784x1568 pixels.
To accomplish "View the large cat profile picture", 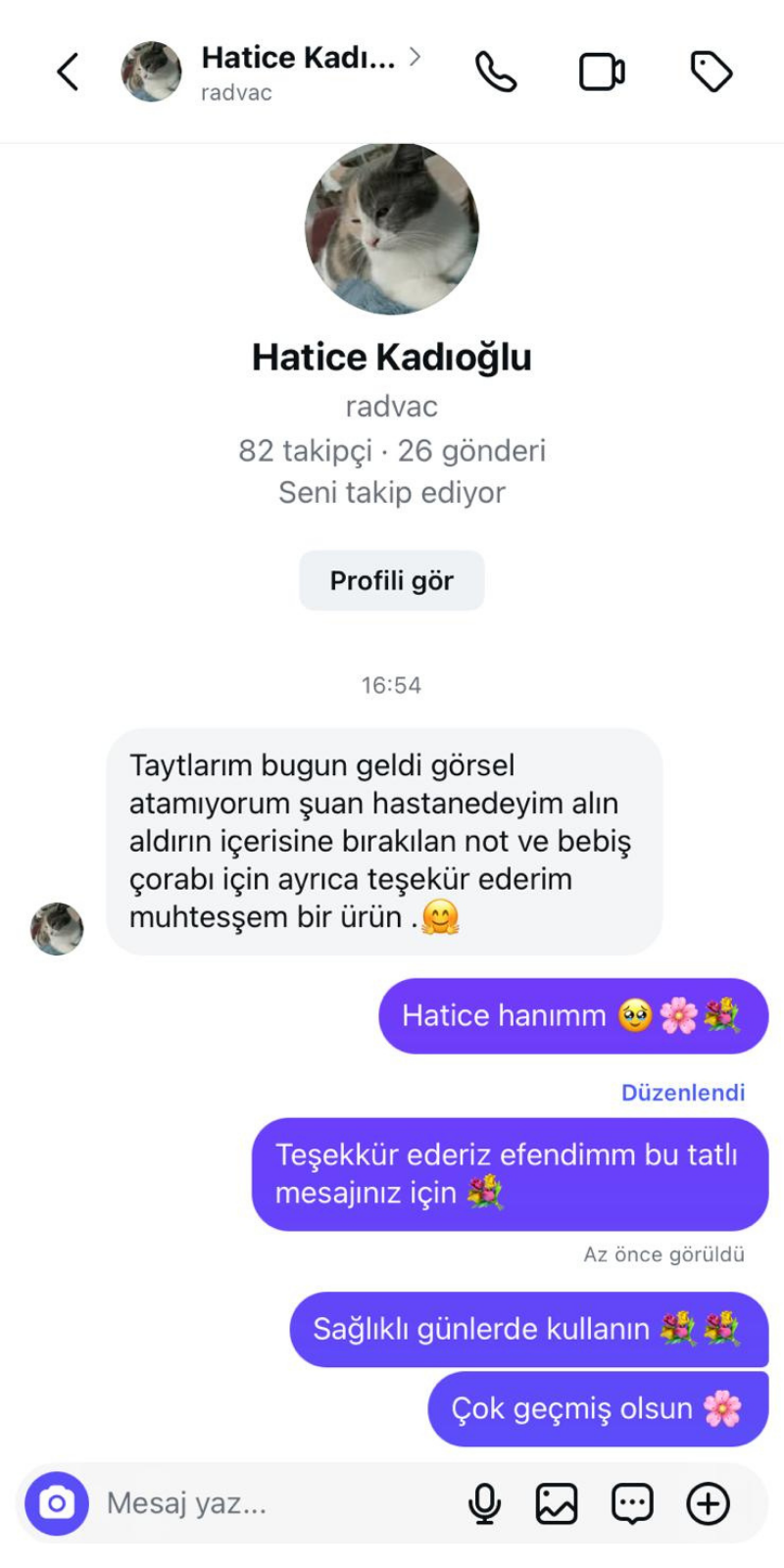I will click(392, 229).
